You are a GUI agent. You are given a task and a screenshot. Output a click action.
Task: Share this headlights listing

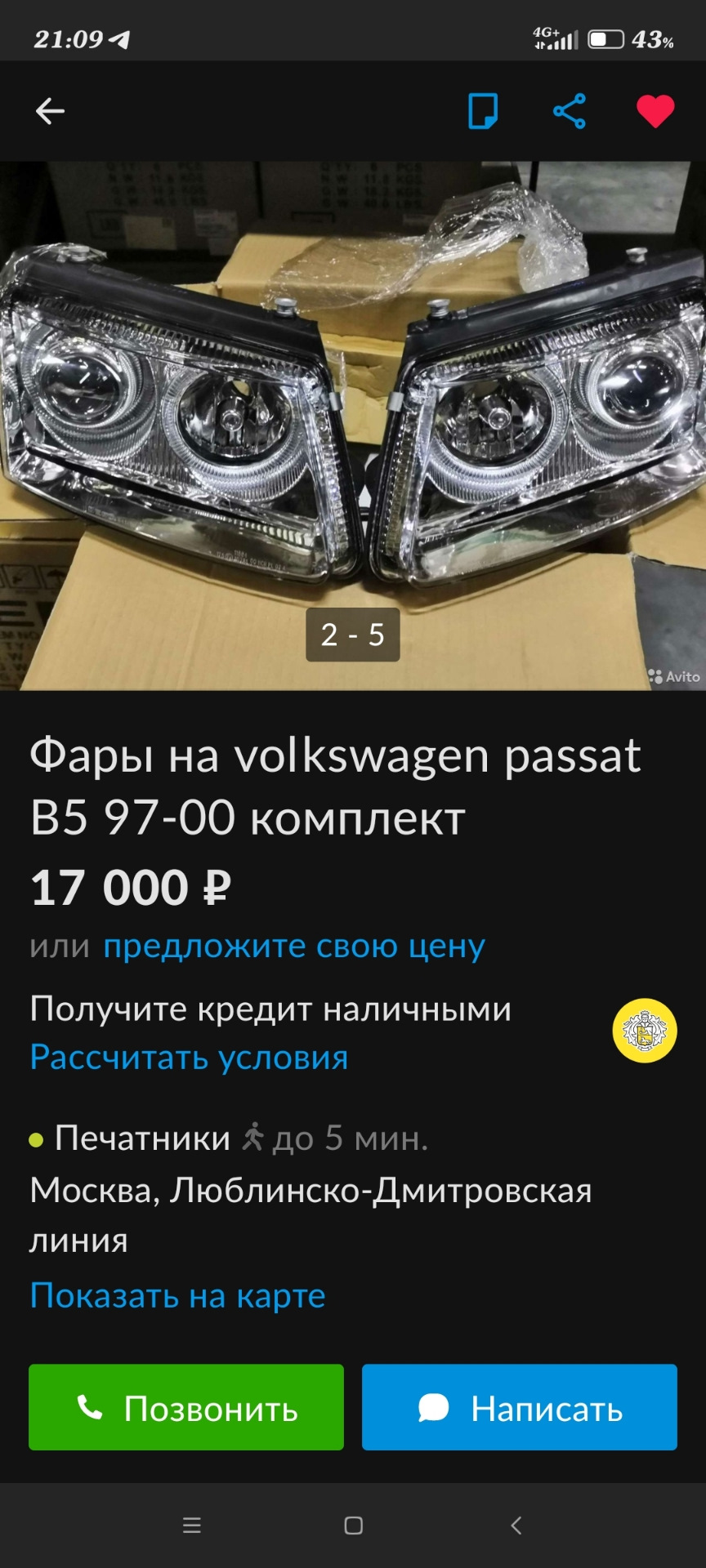[570, 111]
